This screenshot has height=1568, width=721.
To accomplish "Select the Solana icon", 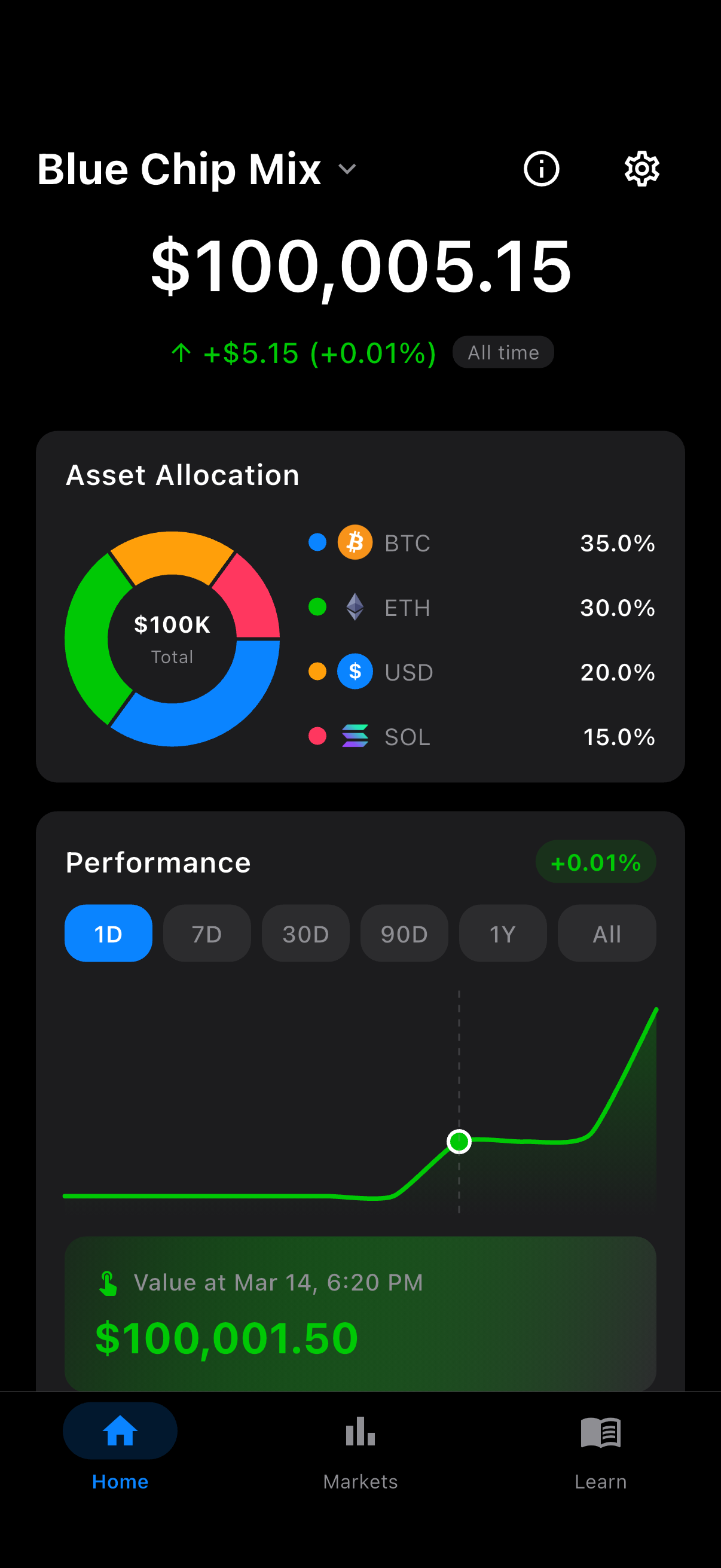I will (x=355, y=737).
